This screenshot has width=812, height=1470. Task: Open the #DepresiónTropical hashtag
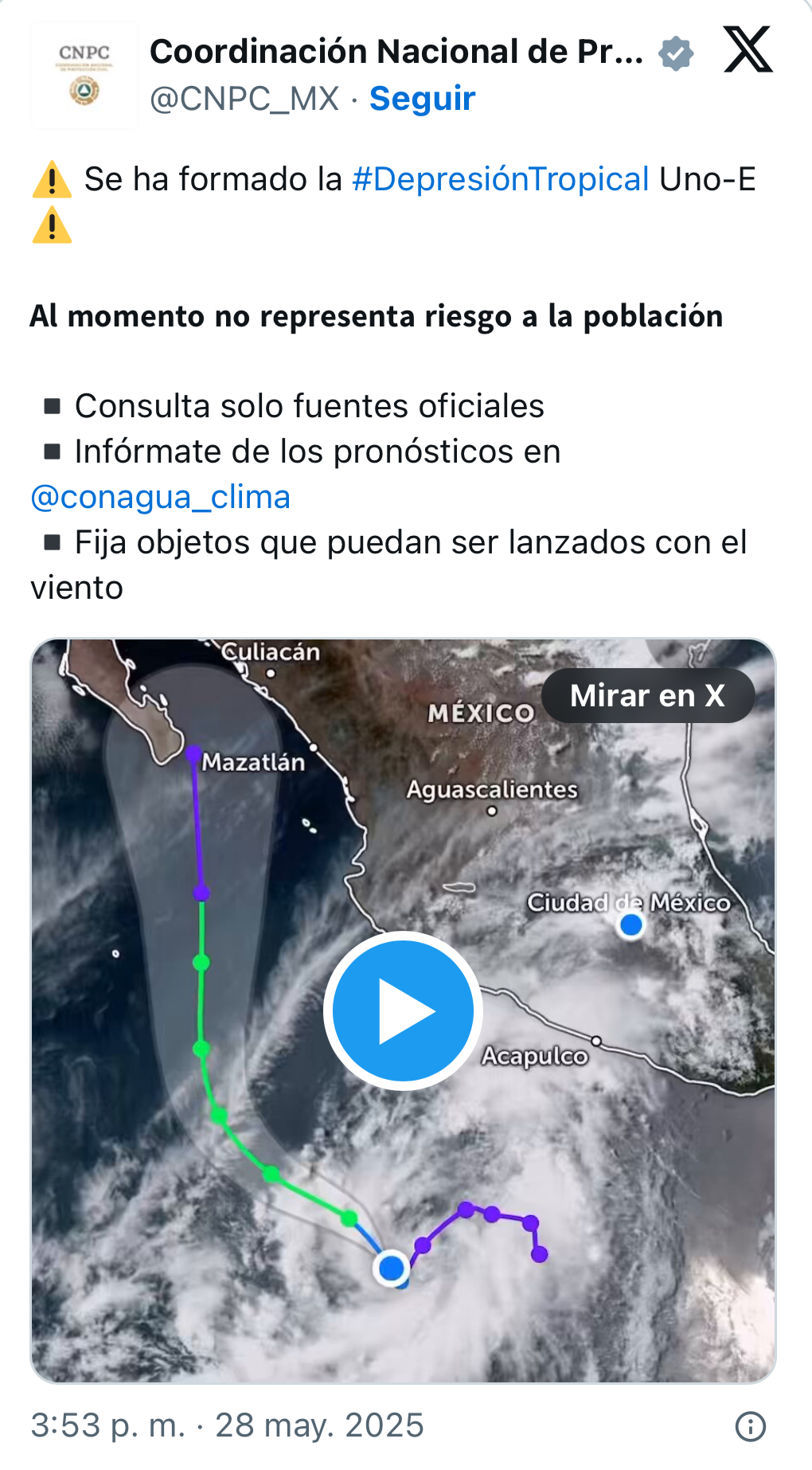pos(500,179)
